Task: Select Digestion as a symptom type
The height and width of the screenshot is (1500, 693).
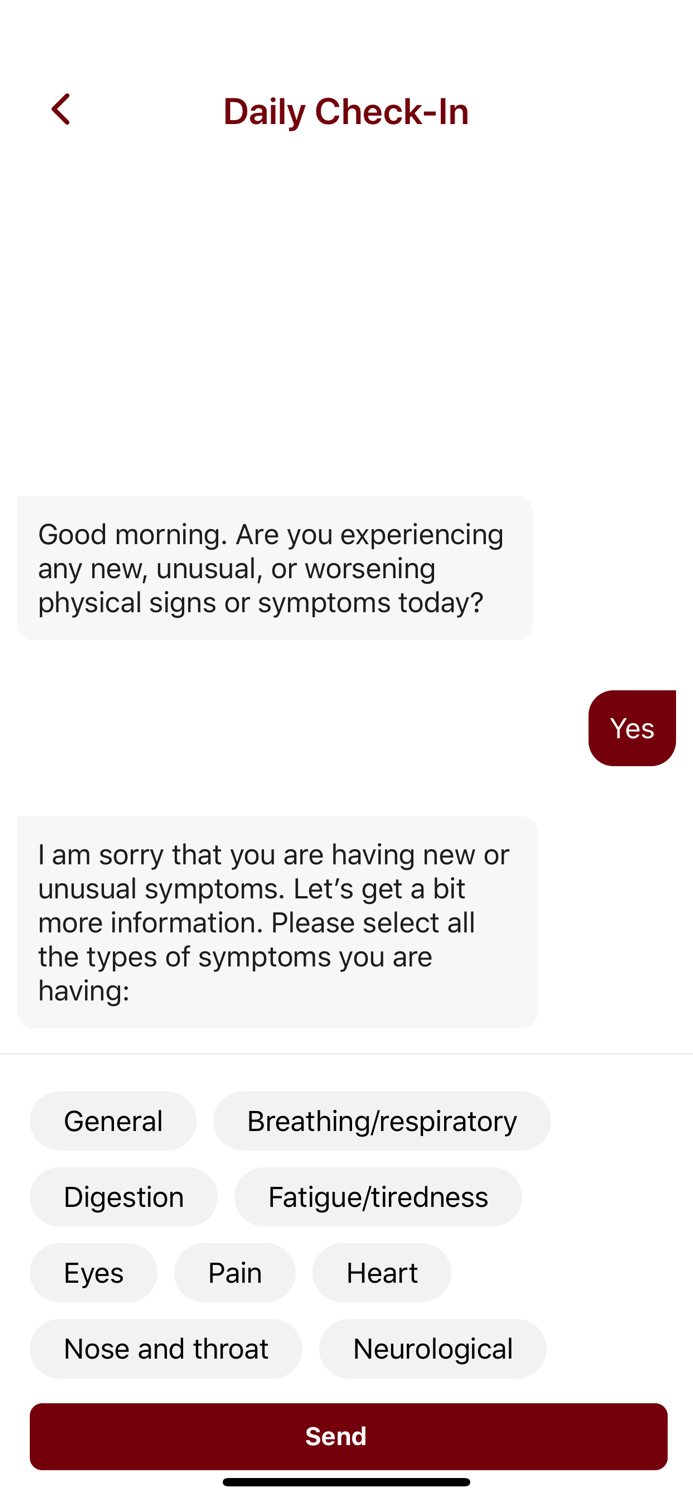Action: (124, 1197)
